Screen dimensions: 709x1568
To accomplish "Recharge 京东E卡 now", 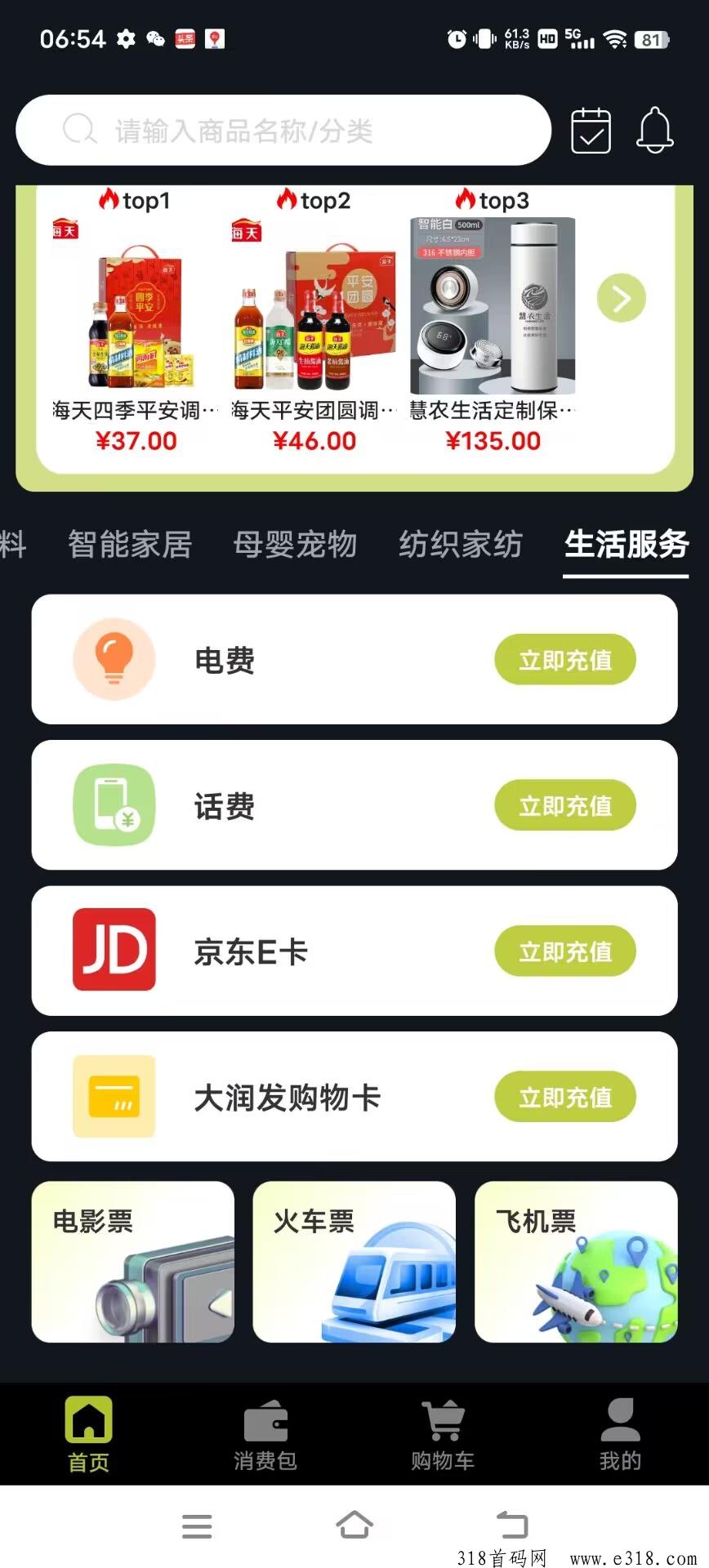I will point(565,951).
